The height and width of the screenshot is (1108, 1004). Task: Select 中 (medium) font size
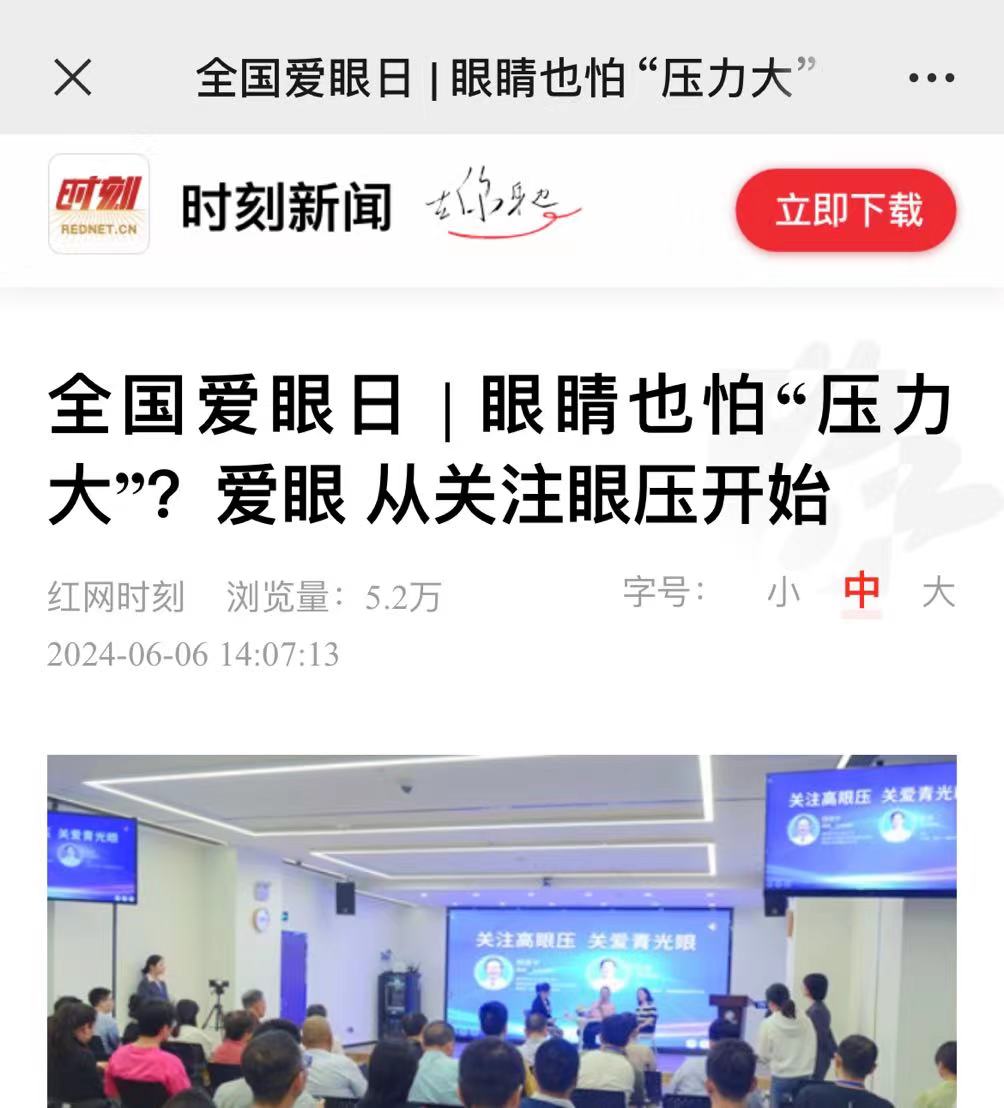(x=861, y=592)
